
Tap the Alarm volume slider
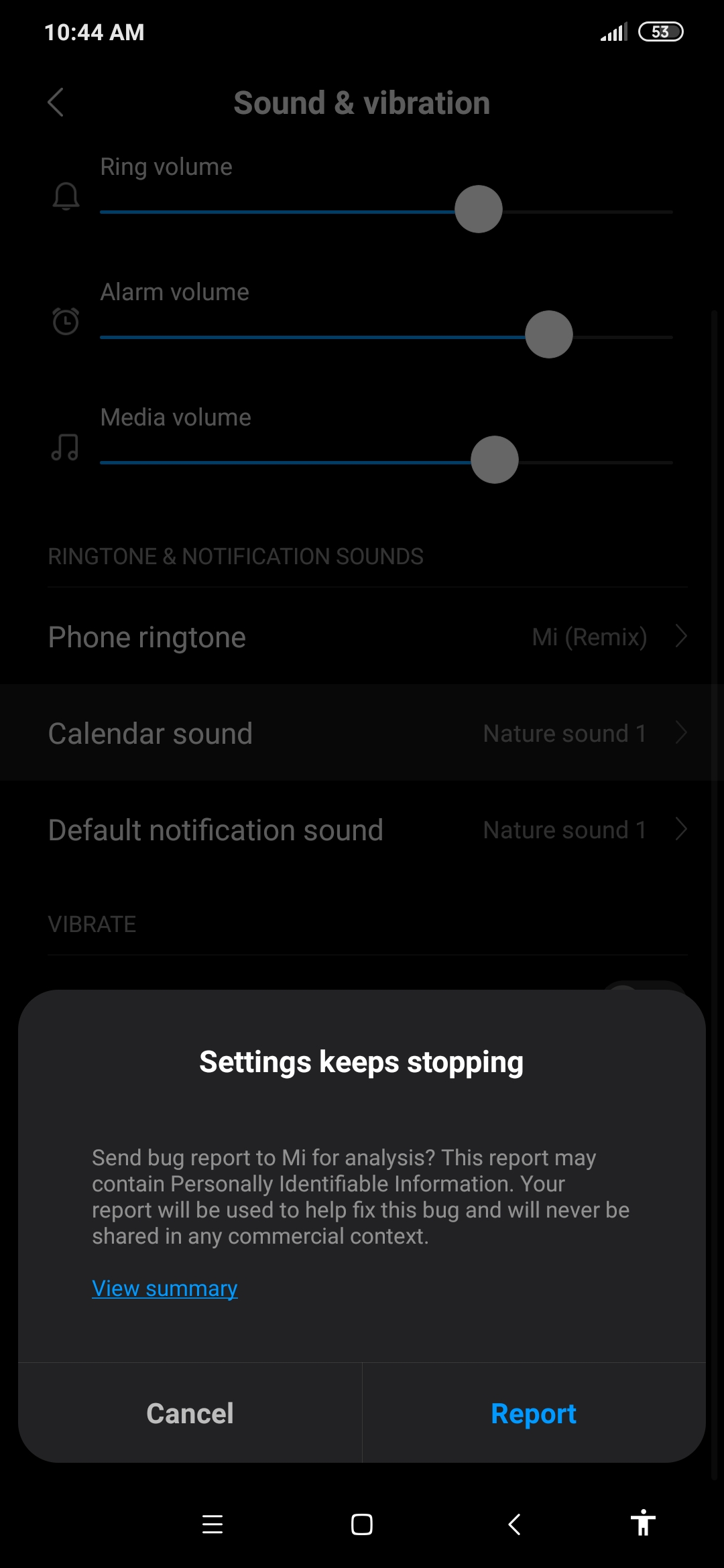[x=386, y=335]
